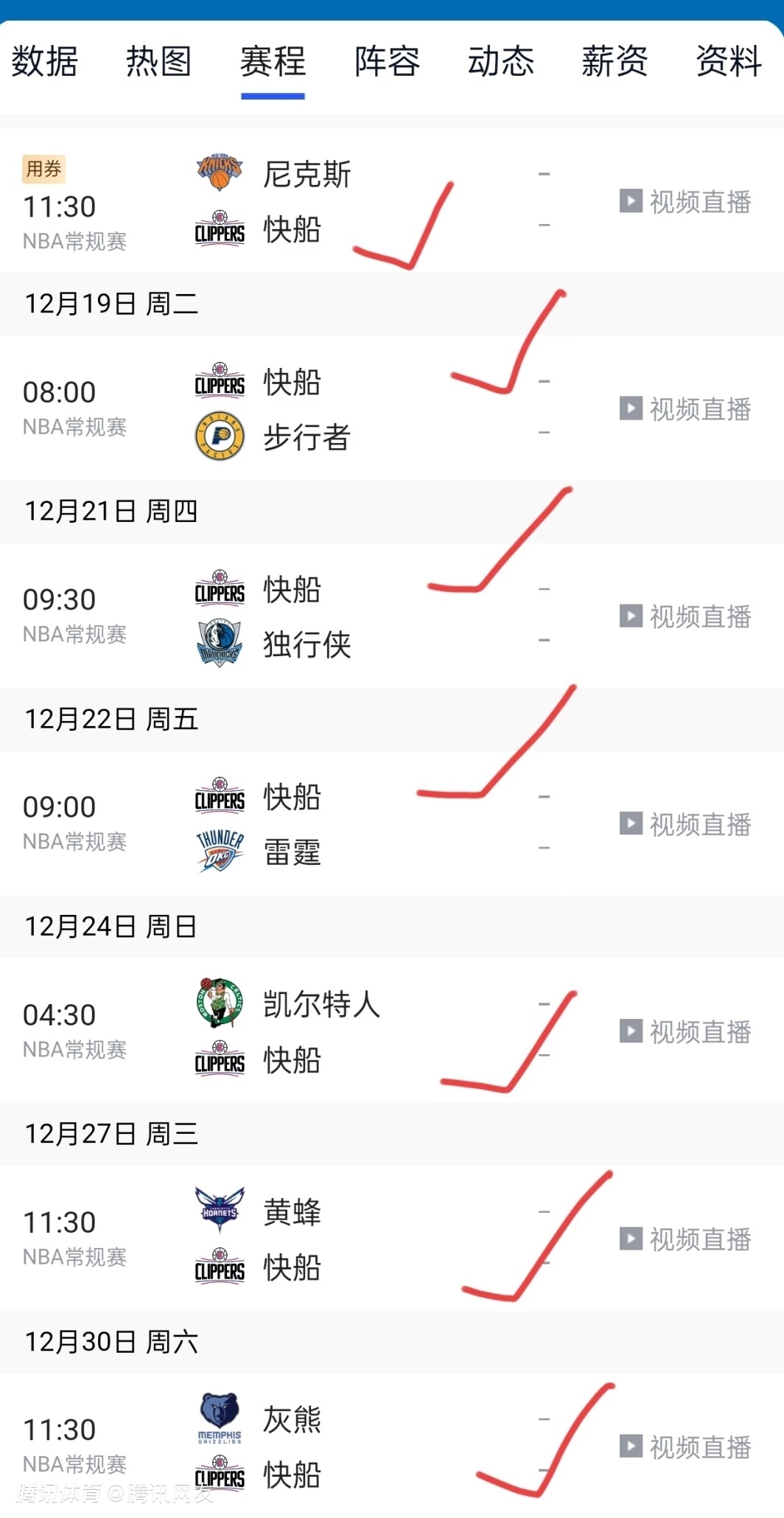Switch to the 动态 tab

[x=501, y=61]
